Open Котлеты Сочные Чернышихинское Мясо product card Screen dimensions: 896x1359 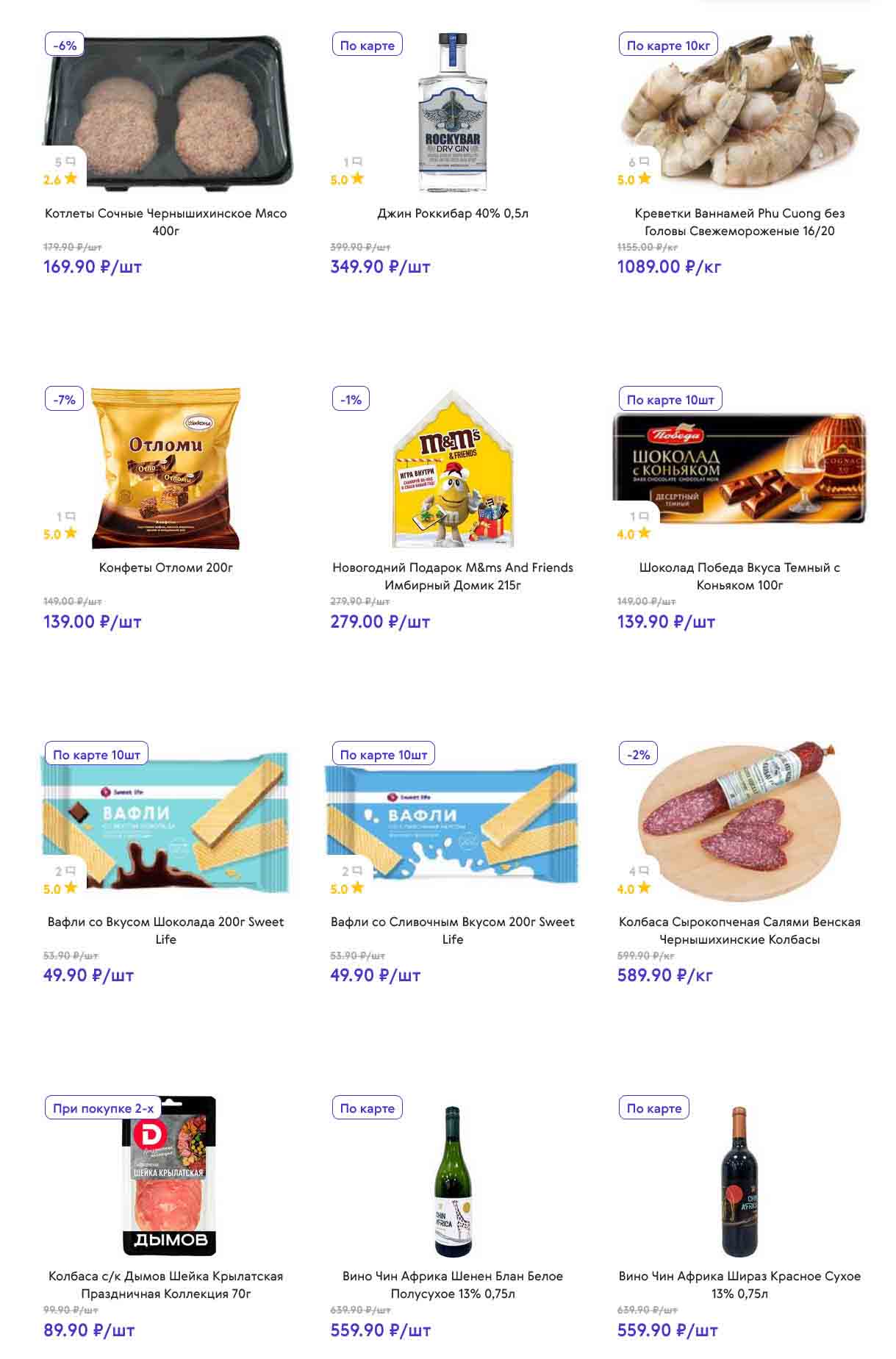[x=165, y=221]
